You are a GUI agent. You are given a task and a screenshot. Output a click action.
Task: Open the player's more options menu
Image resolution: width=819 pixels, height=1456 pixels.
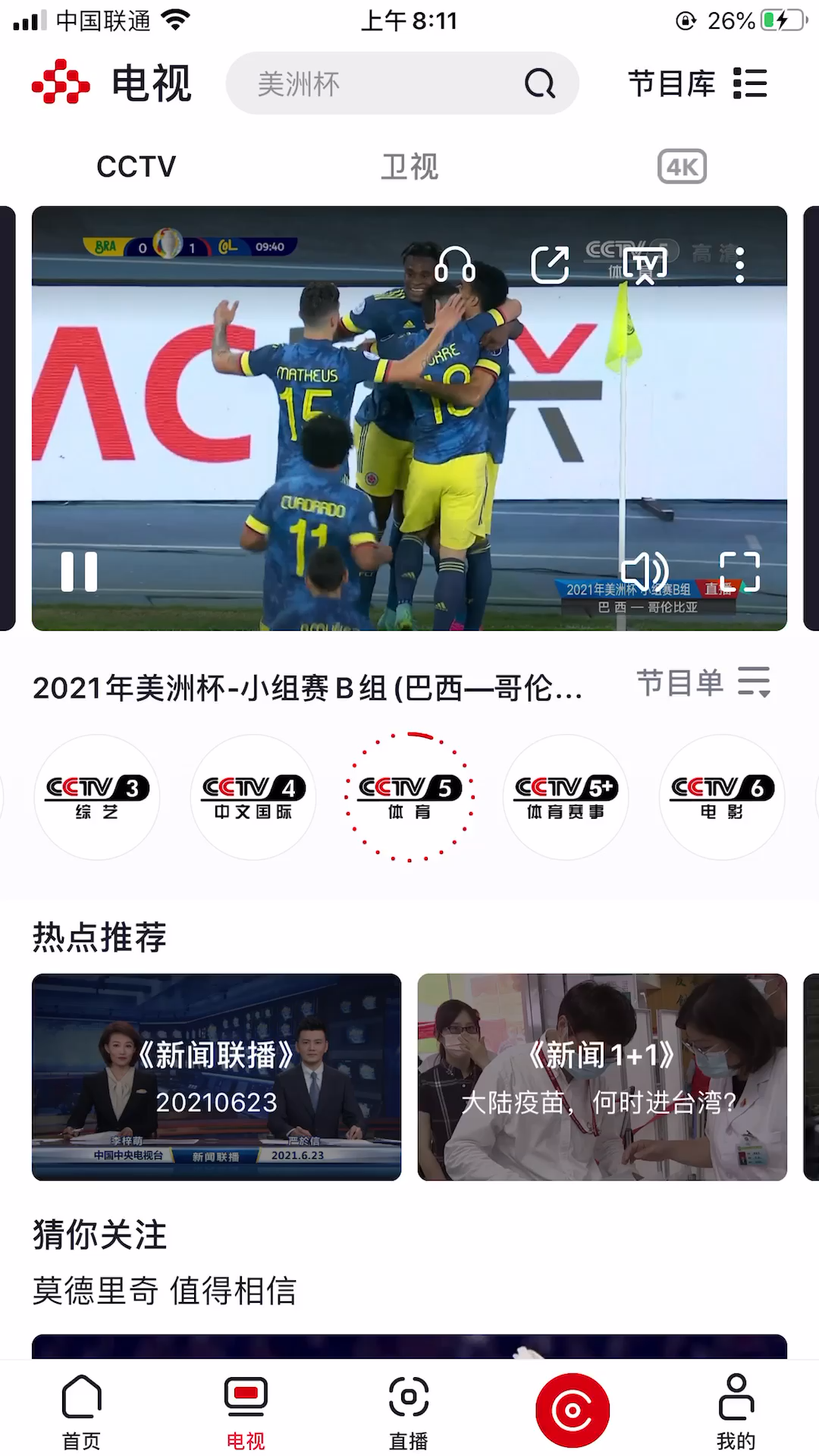click(739, 265)
